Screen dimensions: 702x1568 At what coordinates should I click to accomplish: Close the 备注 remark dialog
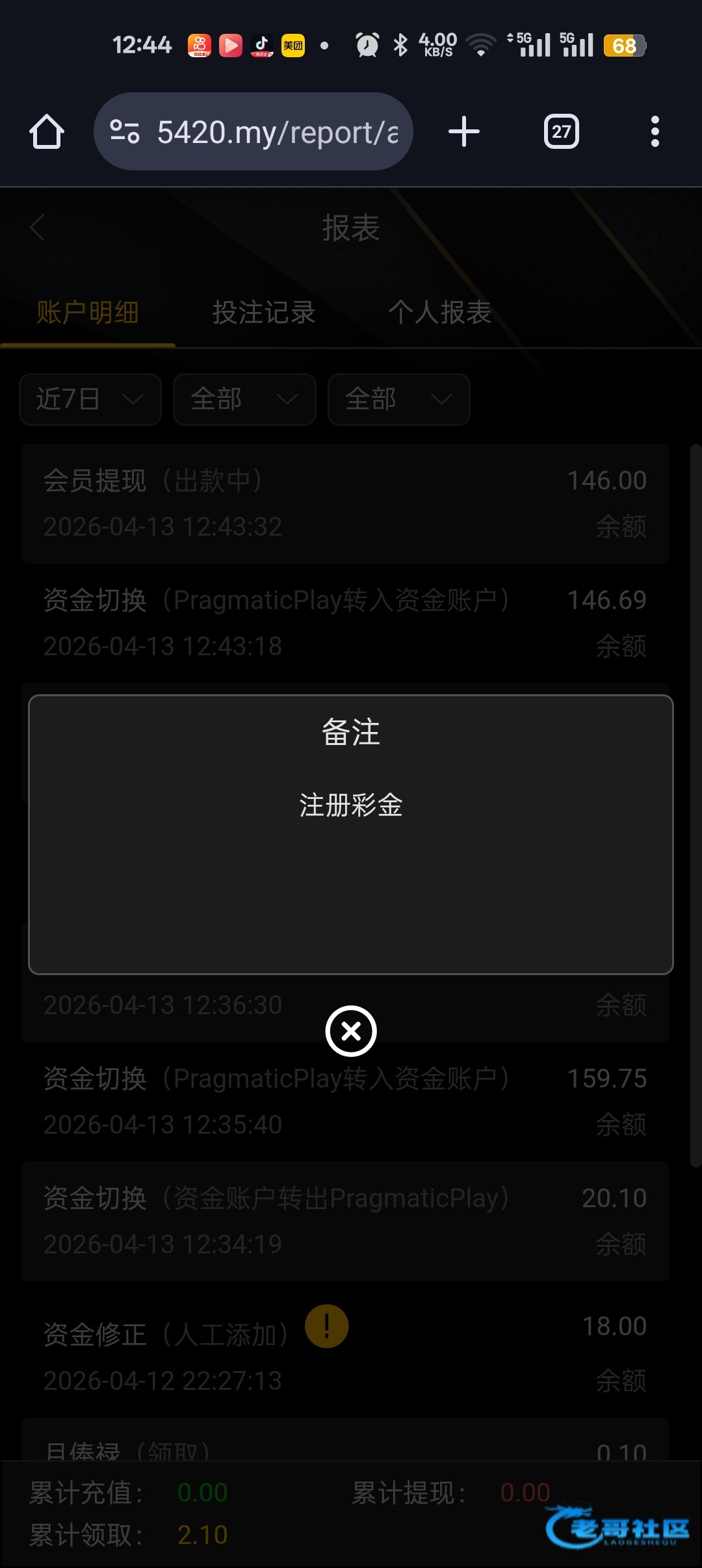point(351,1031)
